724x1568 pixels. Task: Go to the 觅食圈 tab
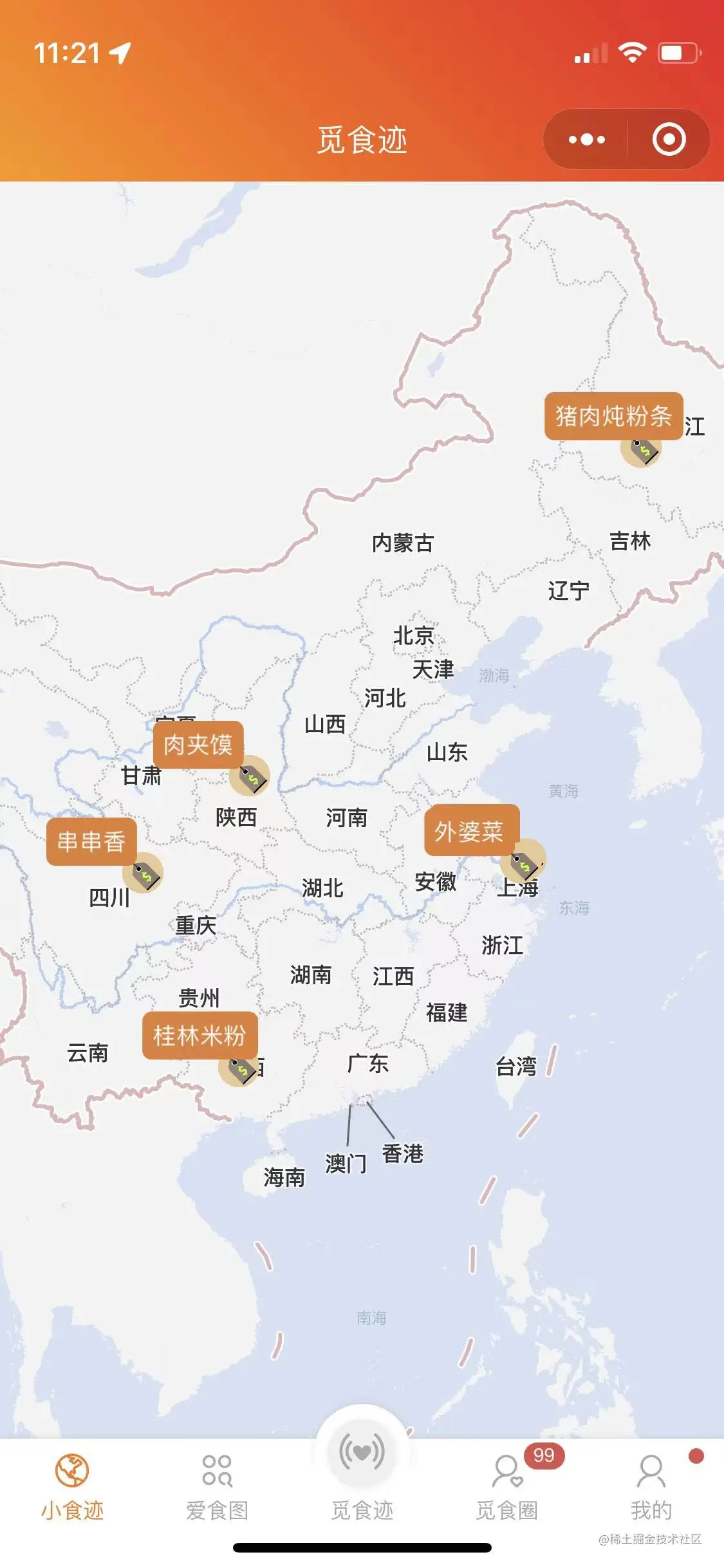coord(507,1487)
